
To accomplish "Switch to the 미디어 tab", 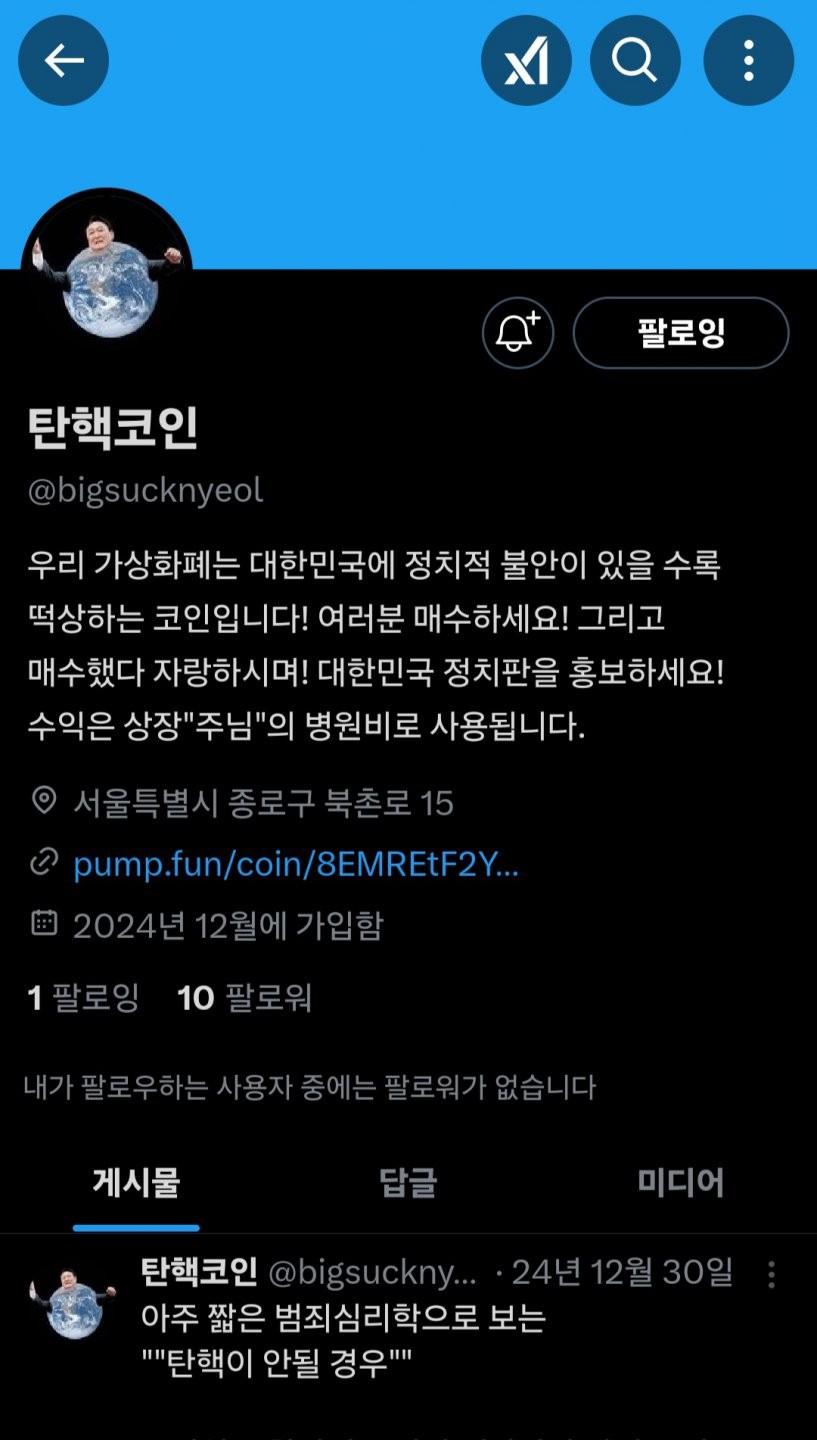I will tap(680, 1183).
